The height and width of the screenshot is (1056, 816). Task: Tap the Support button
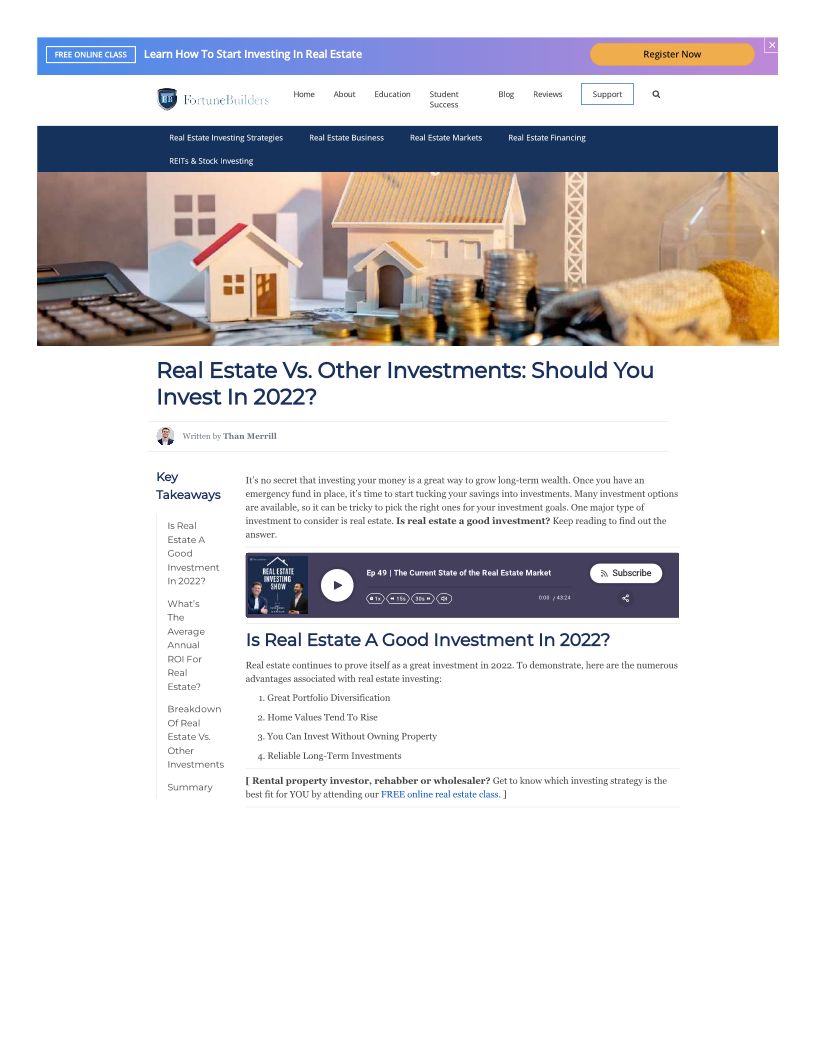607,94
